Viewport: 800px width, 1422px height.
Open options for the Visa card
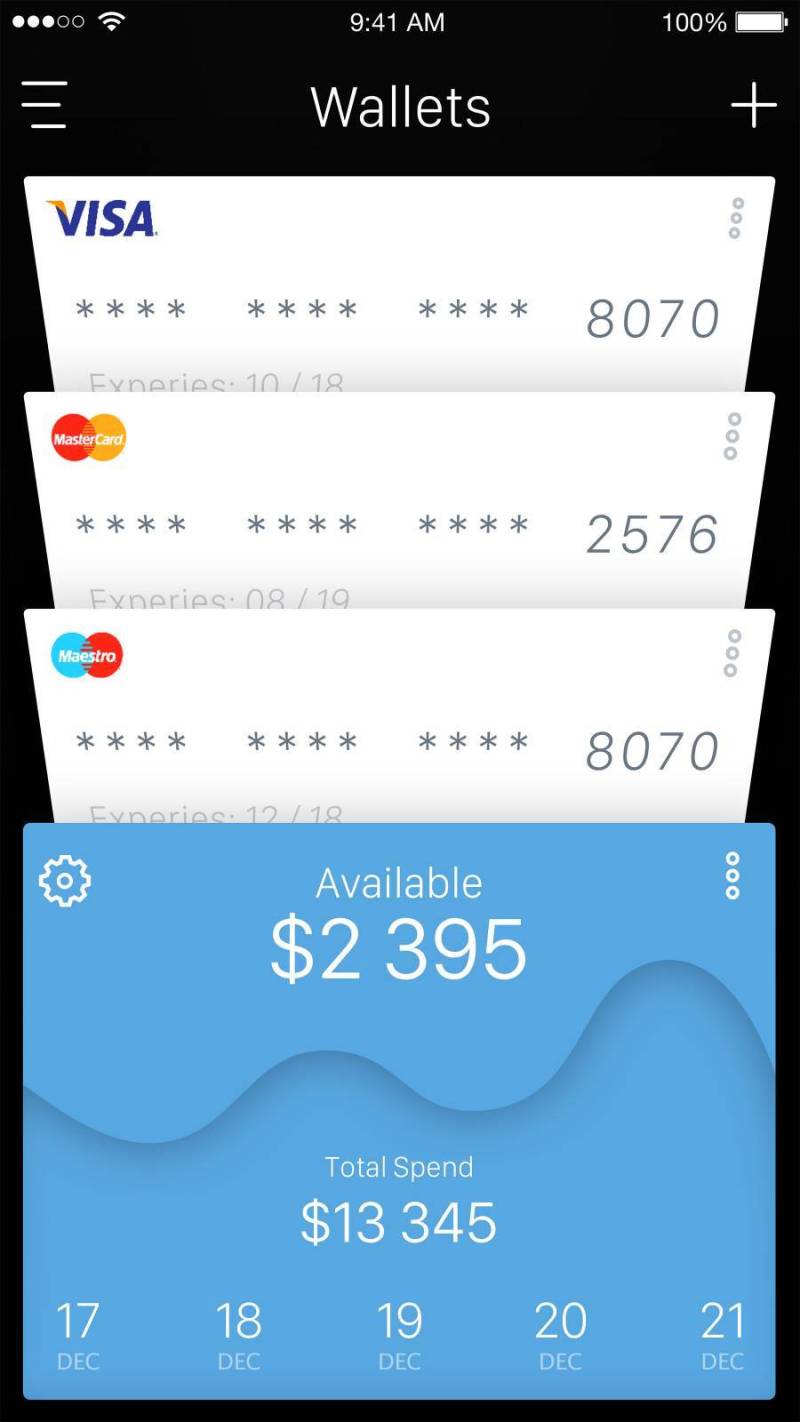point(735,218)
